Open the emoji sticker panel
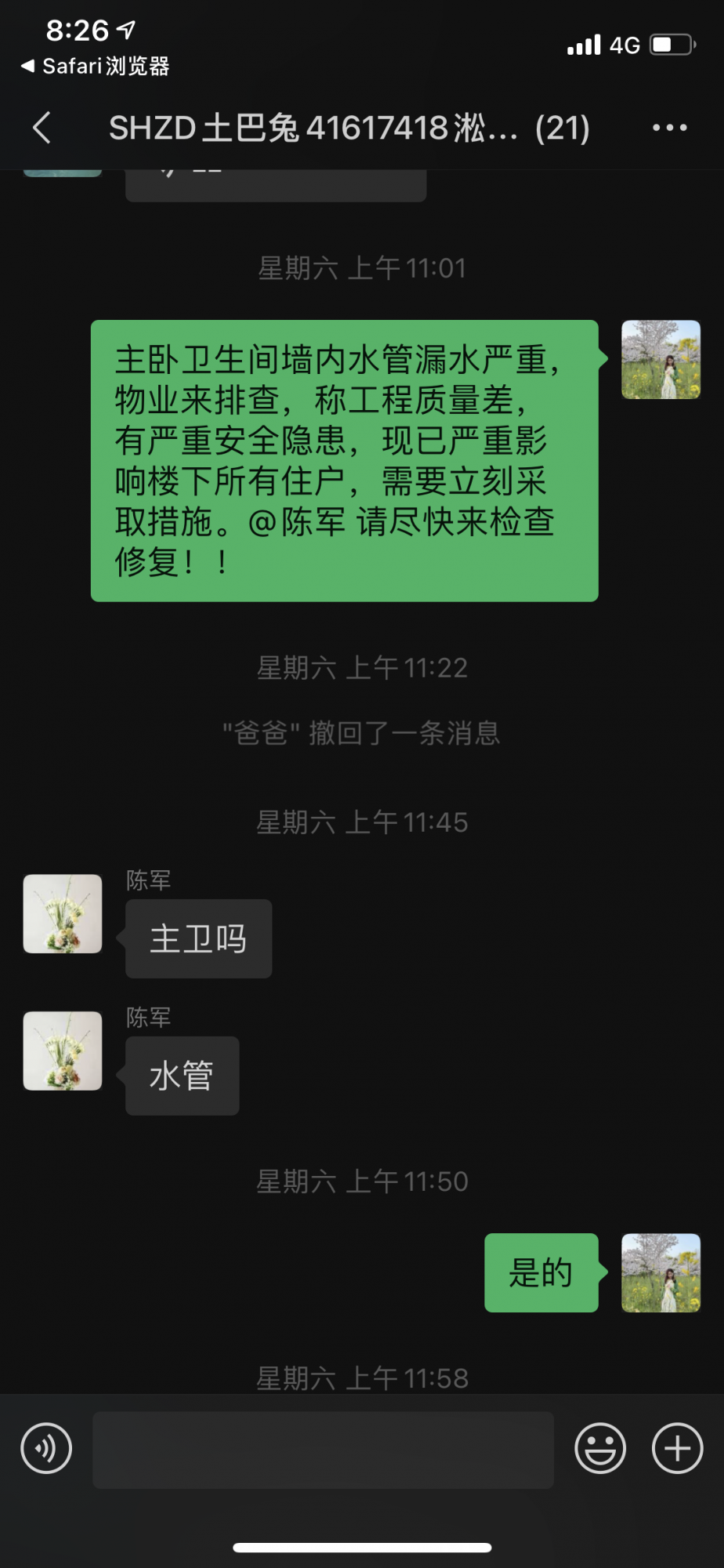Viewport: 724px width, 1568px height. pos(600,1448)
